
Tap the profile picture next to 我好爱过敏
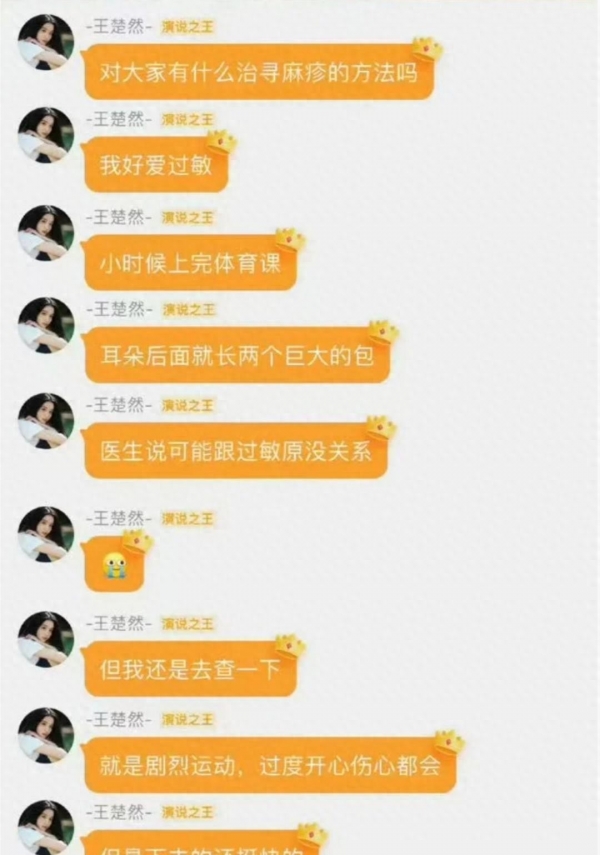coord(46,135)
